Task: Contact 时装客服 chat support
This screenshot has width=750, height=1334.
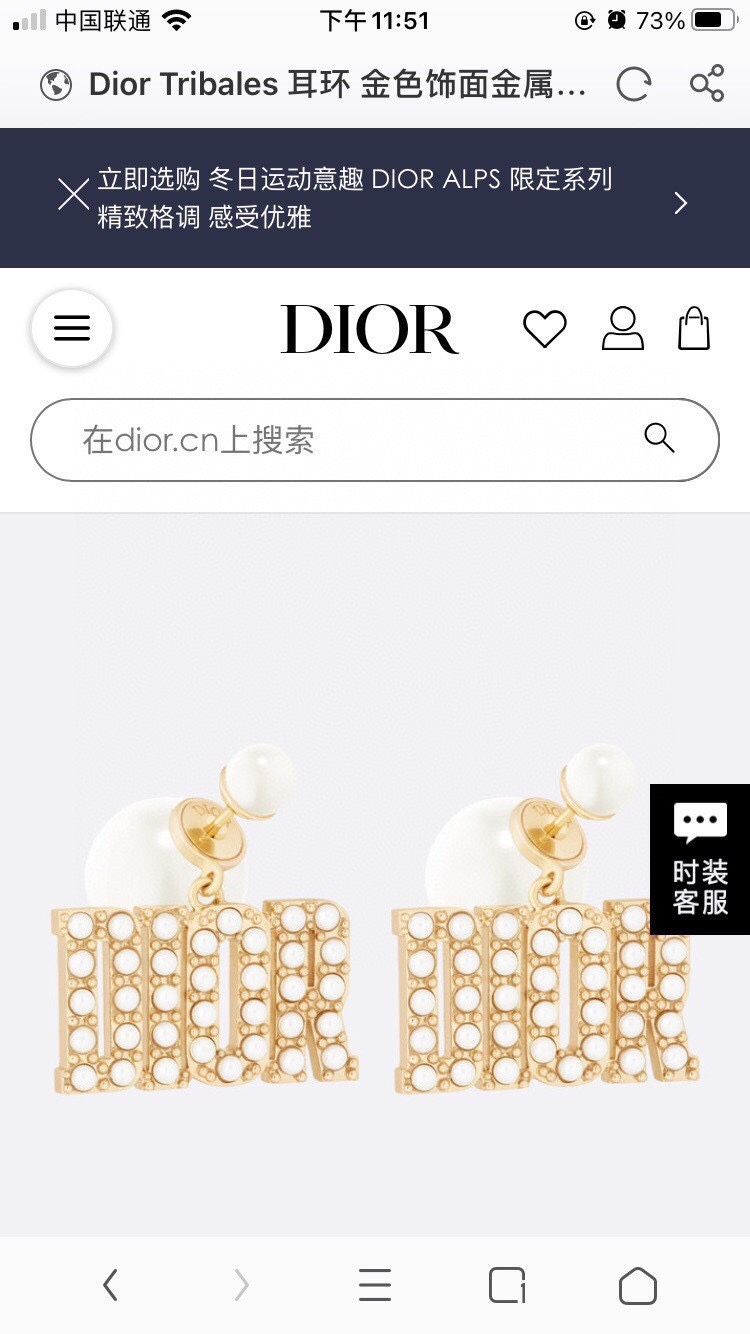Action: point(699,859)
